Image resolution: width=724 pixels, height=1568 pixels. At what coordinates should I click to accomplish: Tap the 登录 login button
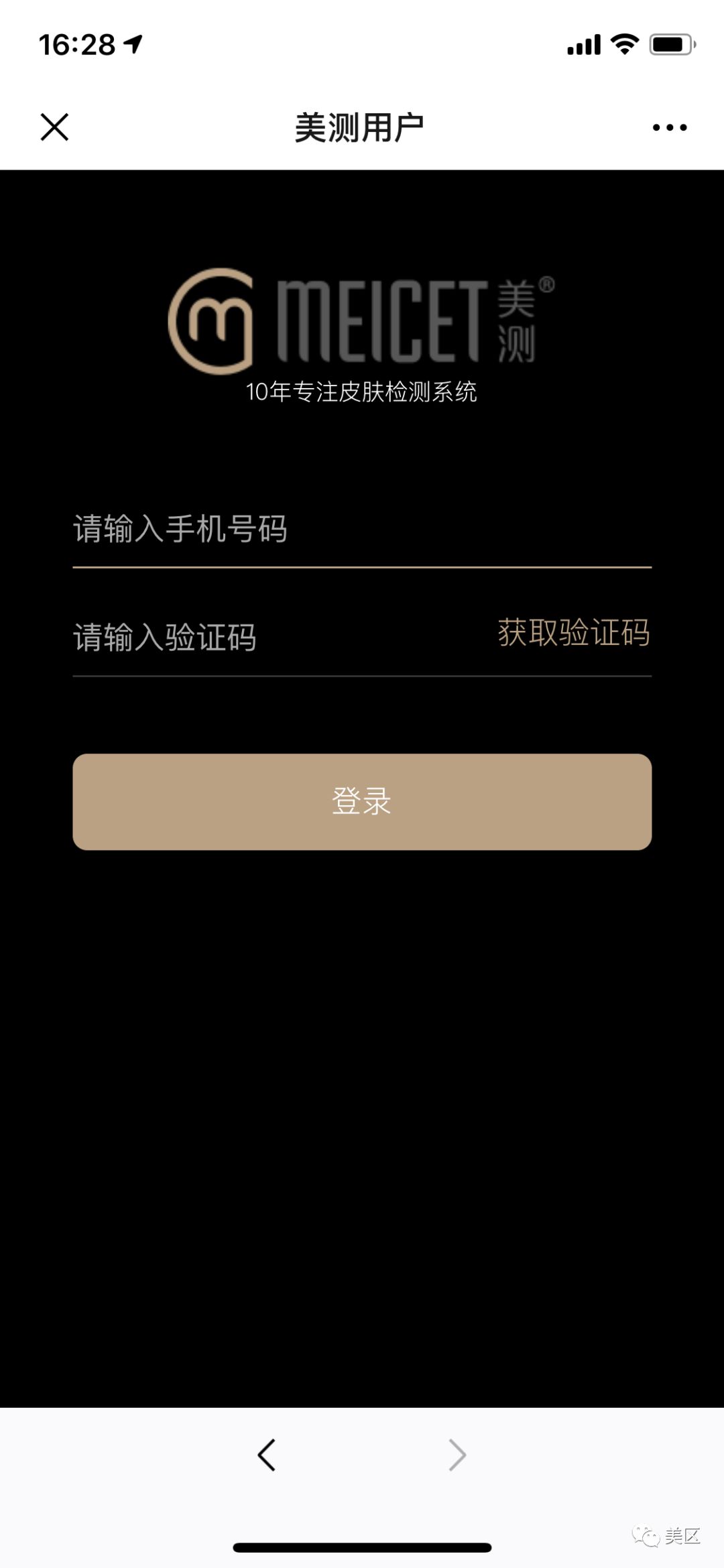[x=362, y=802]
